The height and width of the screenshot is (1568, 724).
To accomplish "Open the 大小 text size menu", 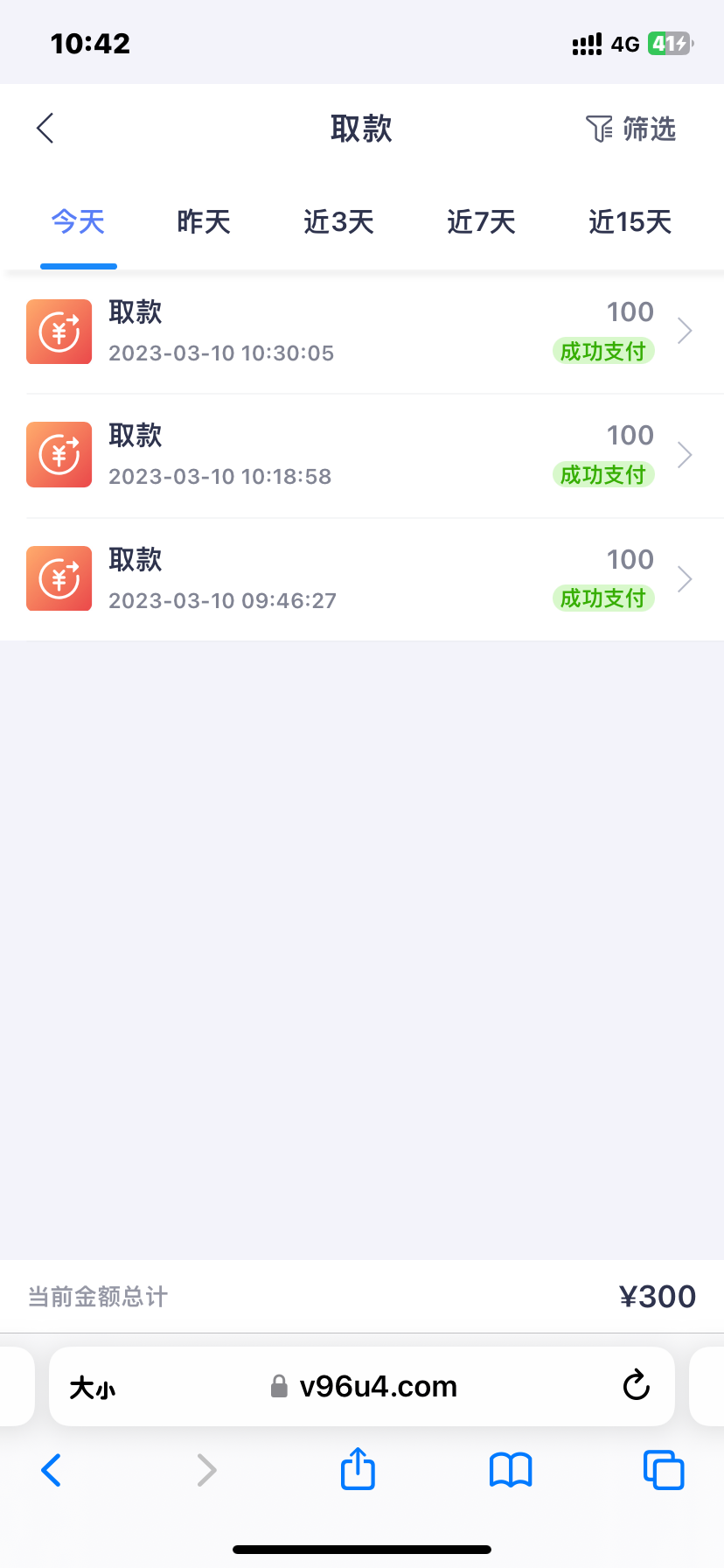I will pos(92,1386).
